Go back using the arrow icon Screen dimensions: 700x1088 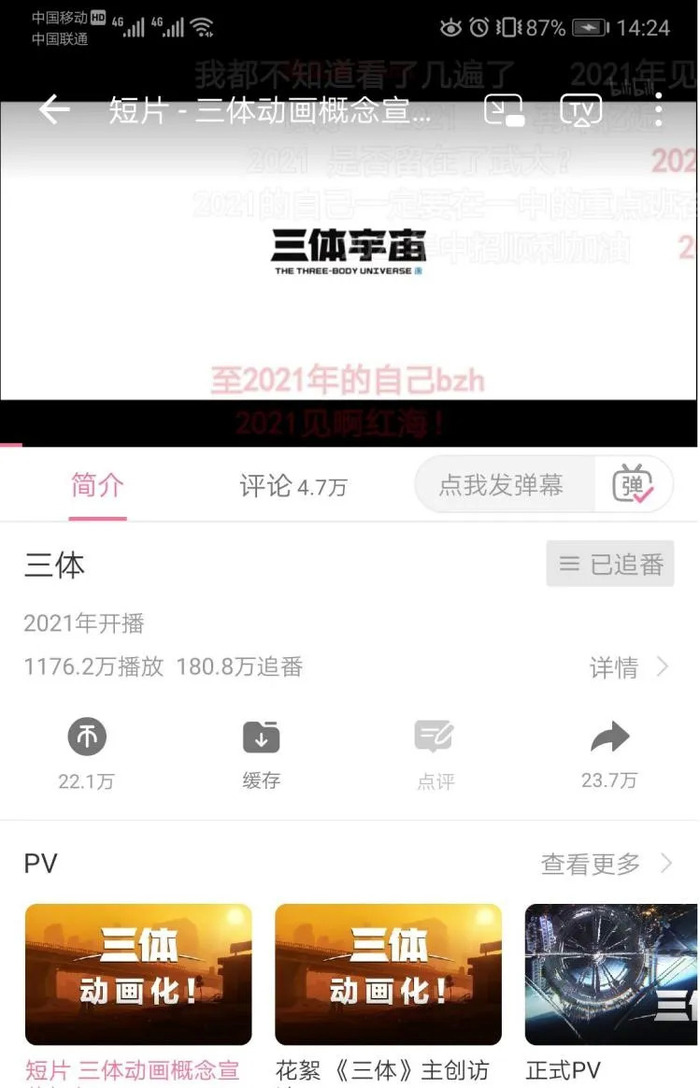54,110
